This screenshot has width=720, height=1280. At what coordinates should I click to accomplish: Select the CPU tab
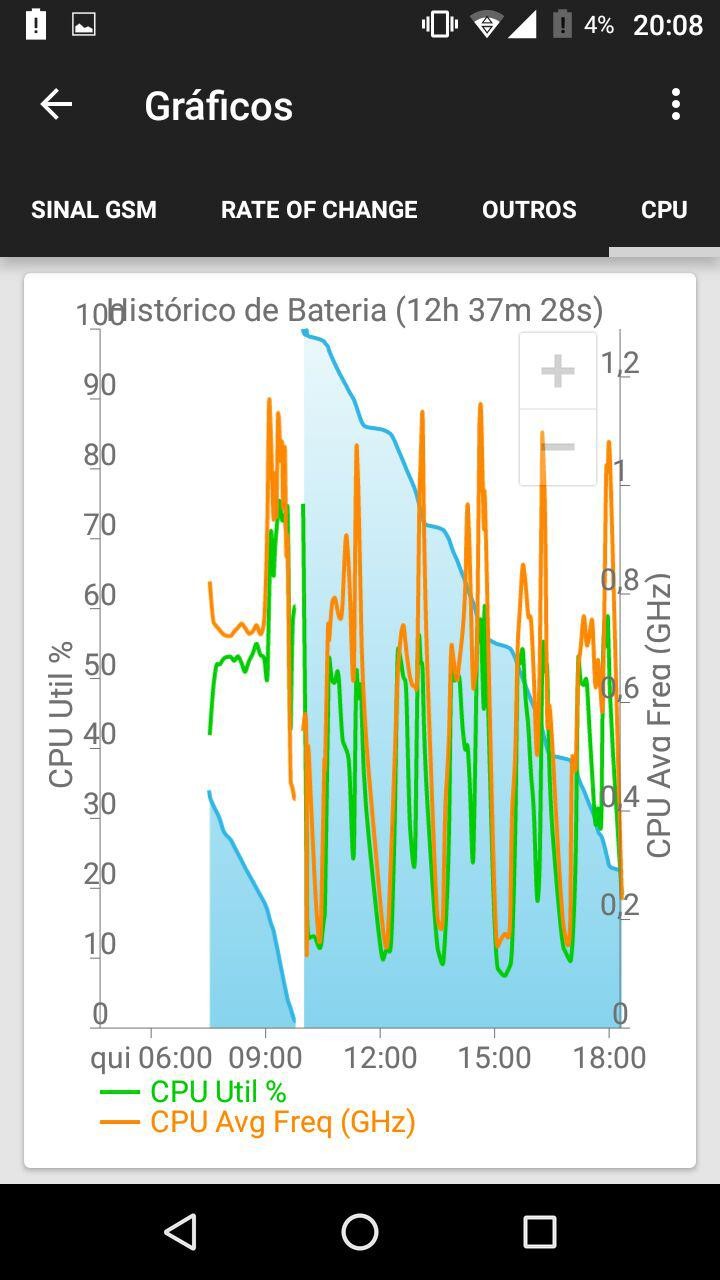664,210
